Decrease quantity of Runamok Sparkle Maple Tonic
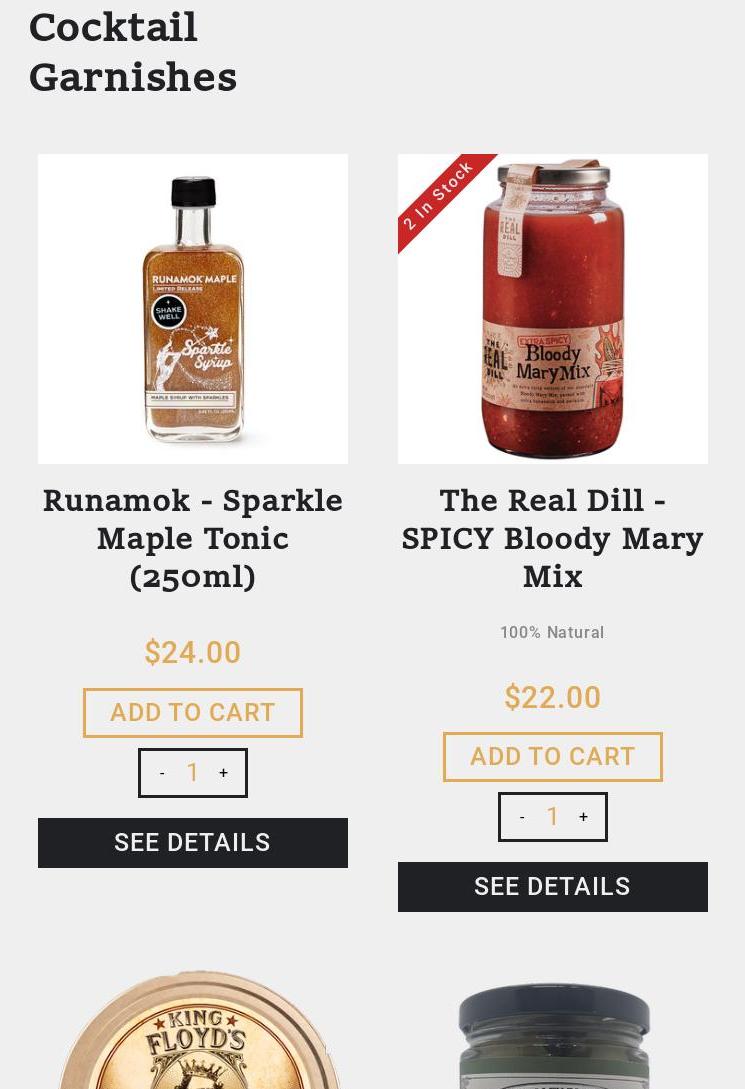The height and width of the screenshot is (1089, 745). tap(162, 773)
